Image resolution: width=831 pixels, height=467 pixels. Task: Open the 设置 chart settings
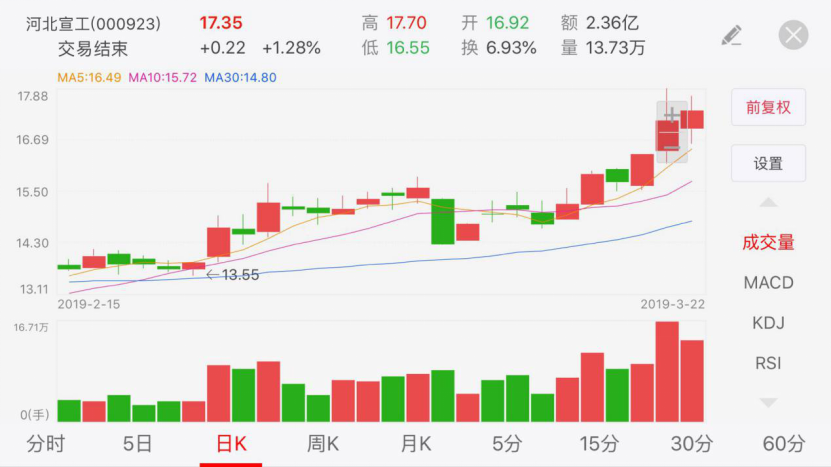pyautogui.click(x=768, y=163)
